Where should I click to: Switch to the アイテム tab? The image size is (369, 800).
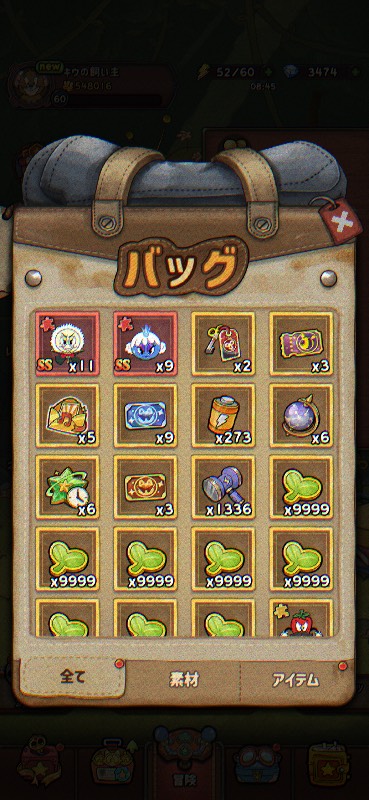(x=296, y=680)
